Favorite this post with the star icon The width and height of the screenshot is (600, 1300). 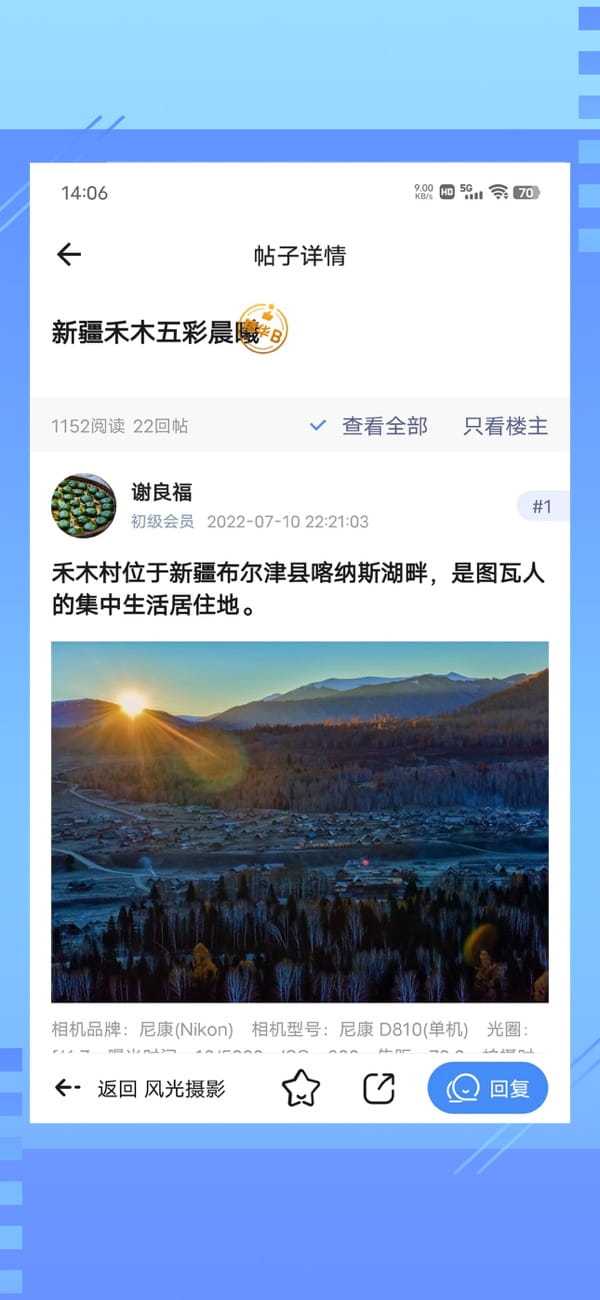tap(300, 1088)
